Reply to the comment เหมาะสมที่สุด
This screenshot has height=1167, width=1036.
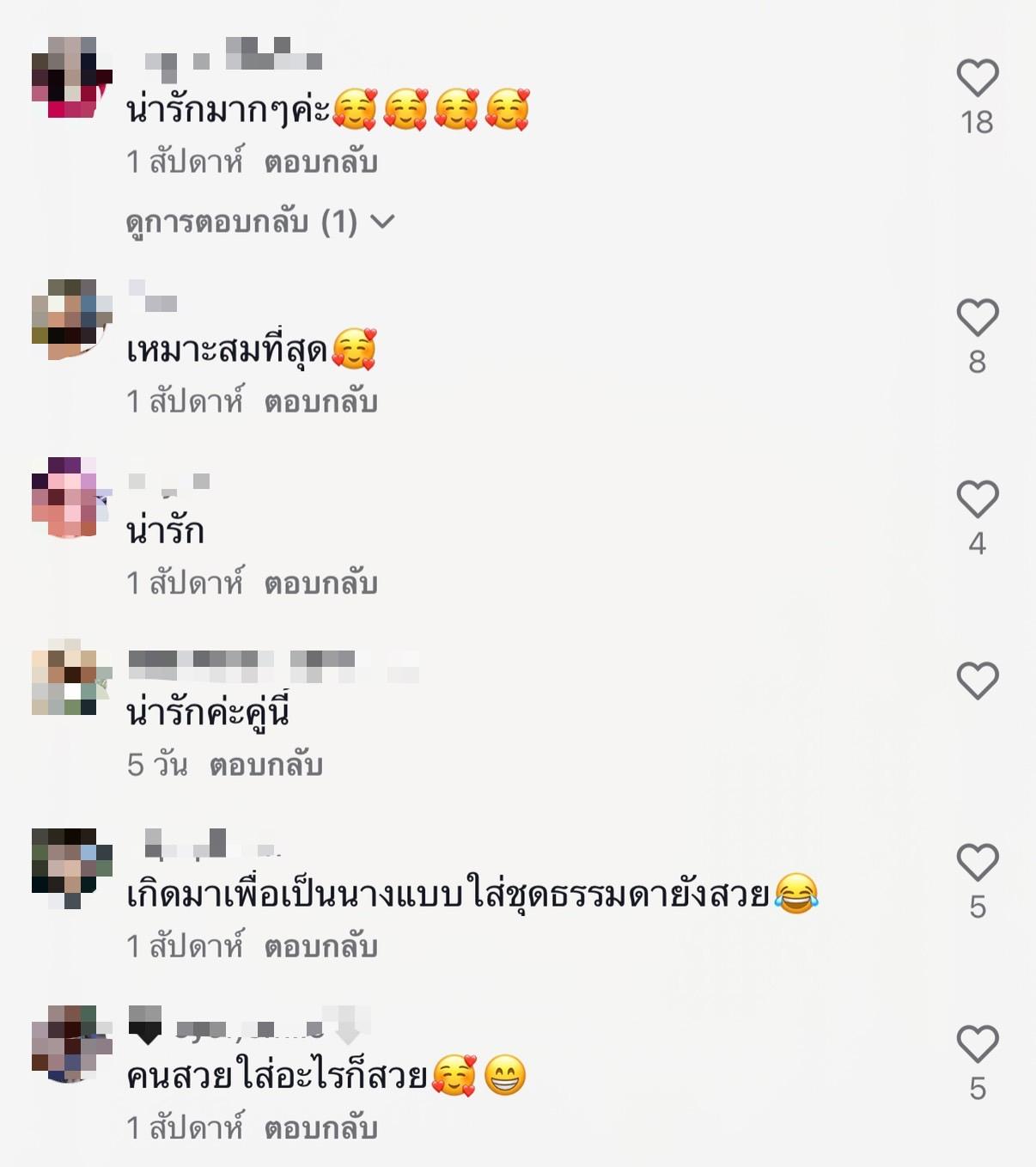[320, 401]
